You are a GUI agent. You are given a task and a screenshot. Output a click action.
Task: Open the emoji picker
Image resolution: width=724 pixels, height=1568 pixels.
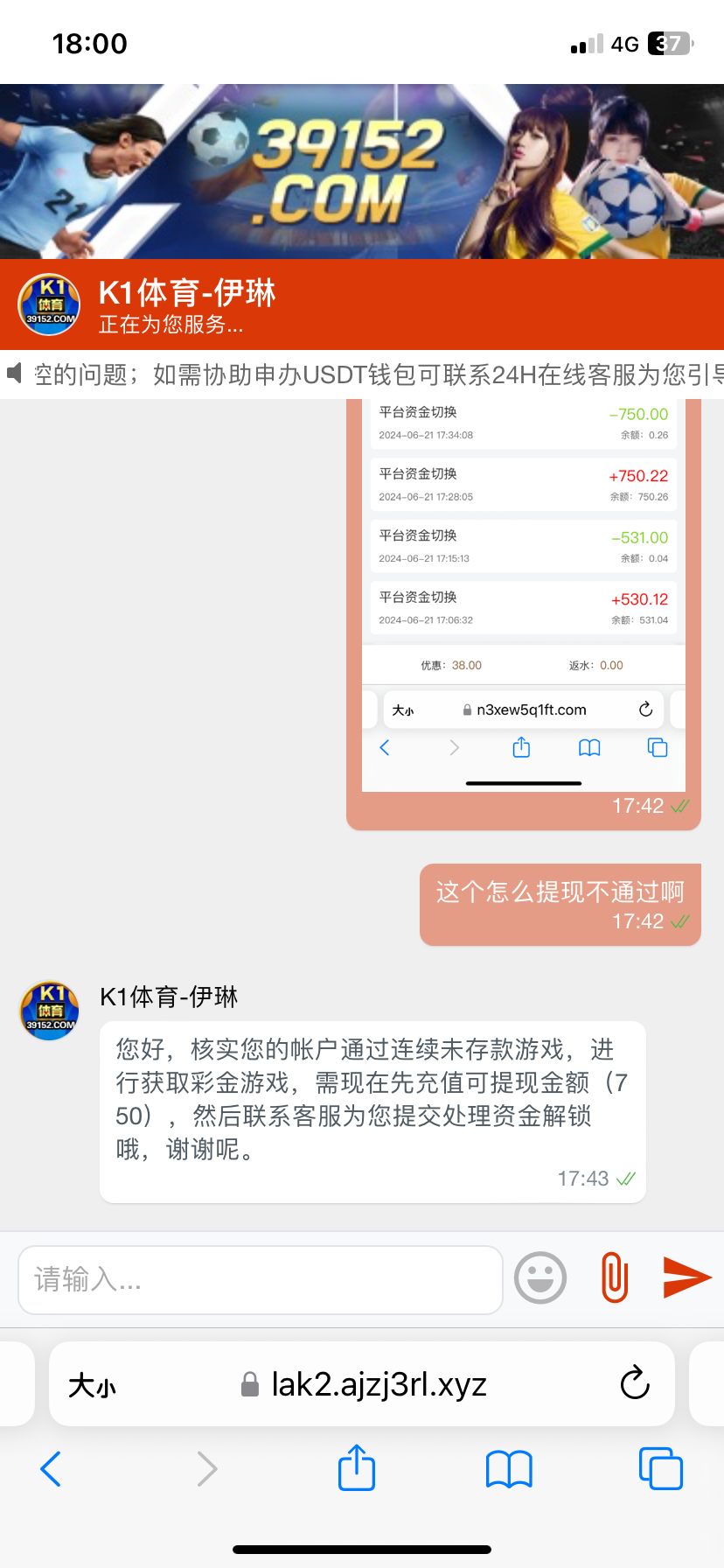pyautogui.click(x=540, y=1278)
